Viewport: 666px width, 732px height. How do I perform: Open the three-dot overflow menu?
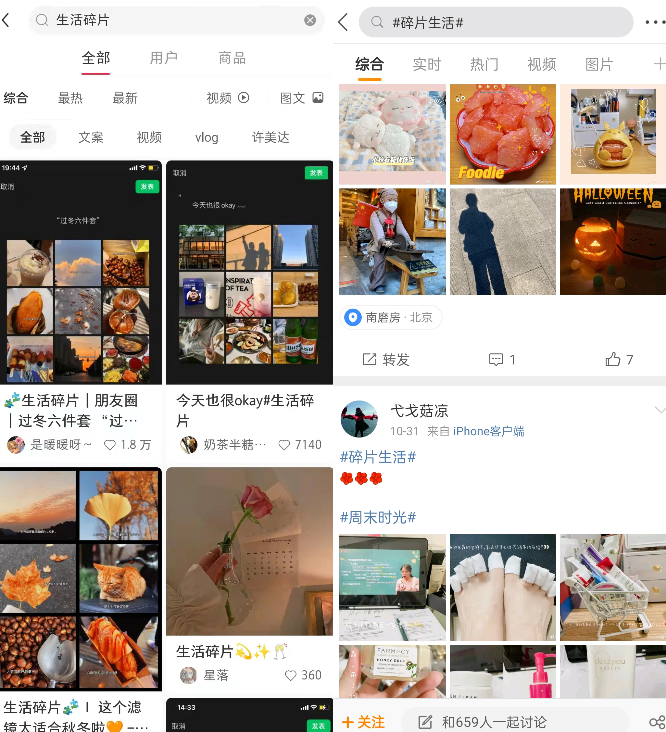654,22
